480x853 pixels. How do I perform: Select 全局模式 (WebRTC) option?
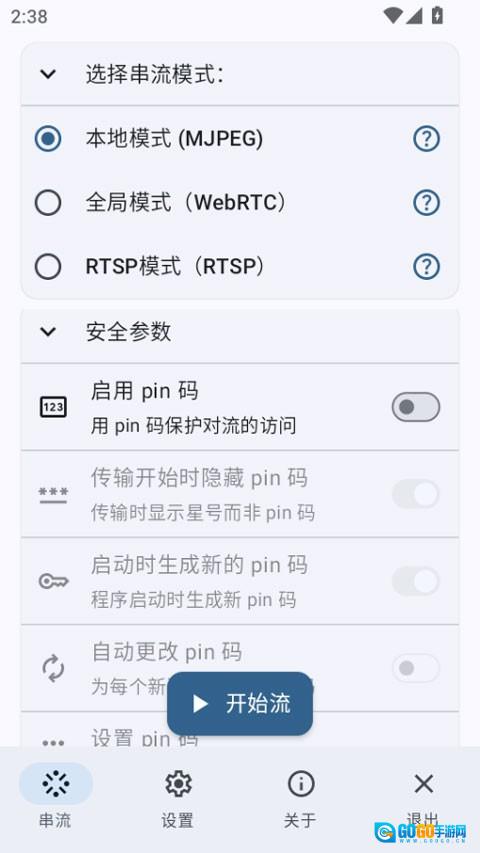tap(48, 203)
